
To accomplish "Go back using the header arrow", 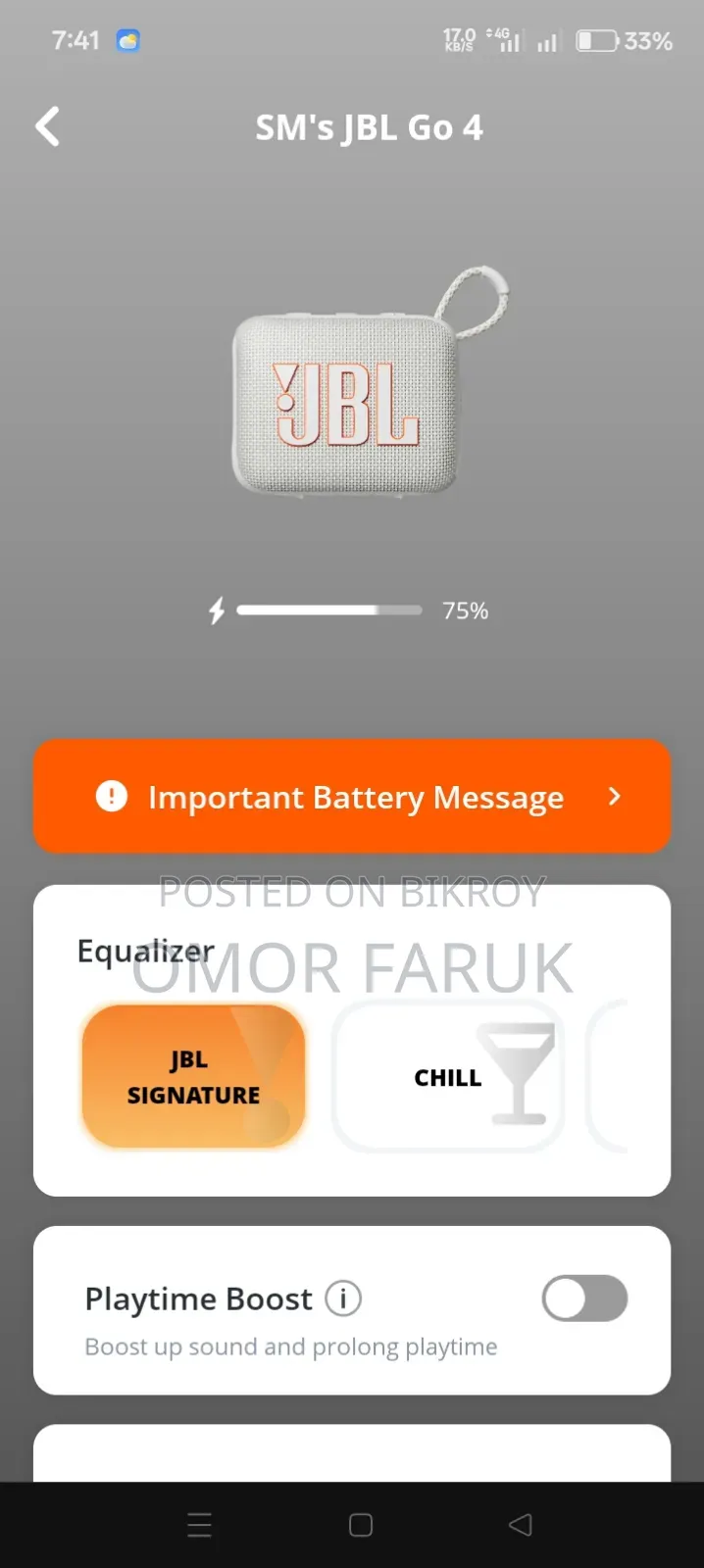I will coord(47,126).
